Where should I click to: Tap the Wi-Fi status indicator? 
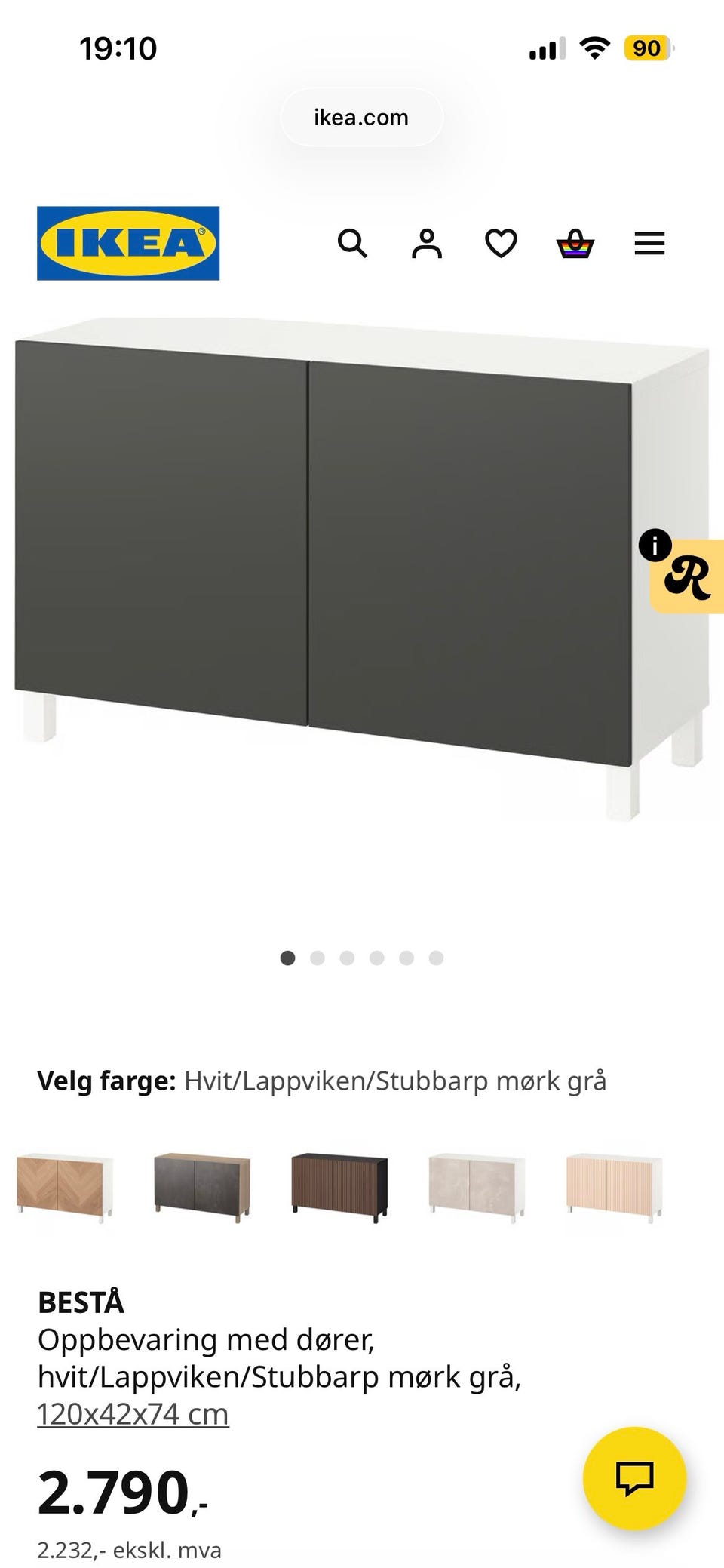point(595,48)
